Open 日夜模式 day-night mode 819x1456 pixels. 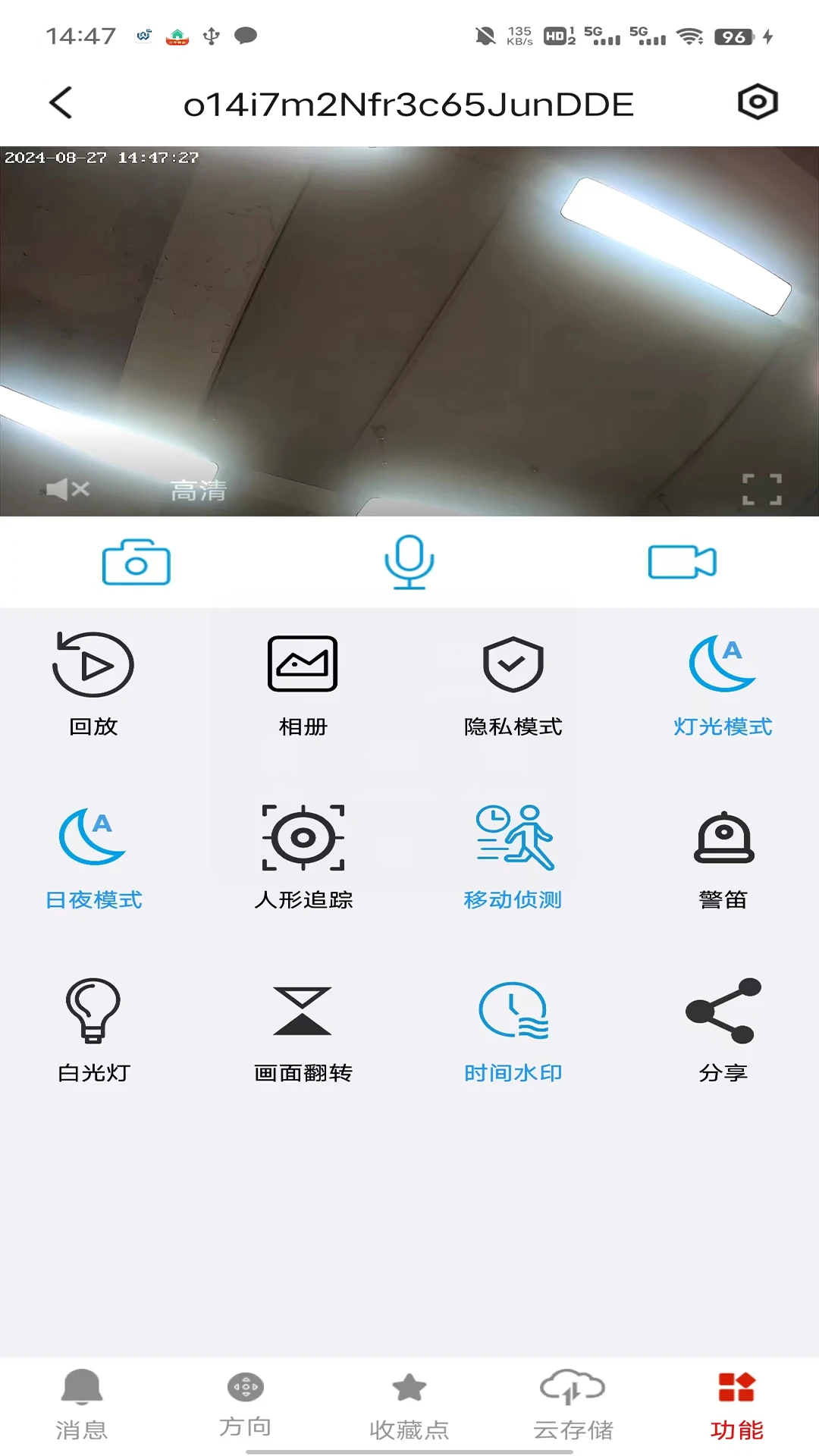click(x=93, y=855)
